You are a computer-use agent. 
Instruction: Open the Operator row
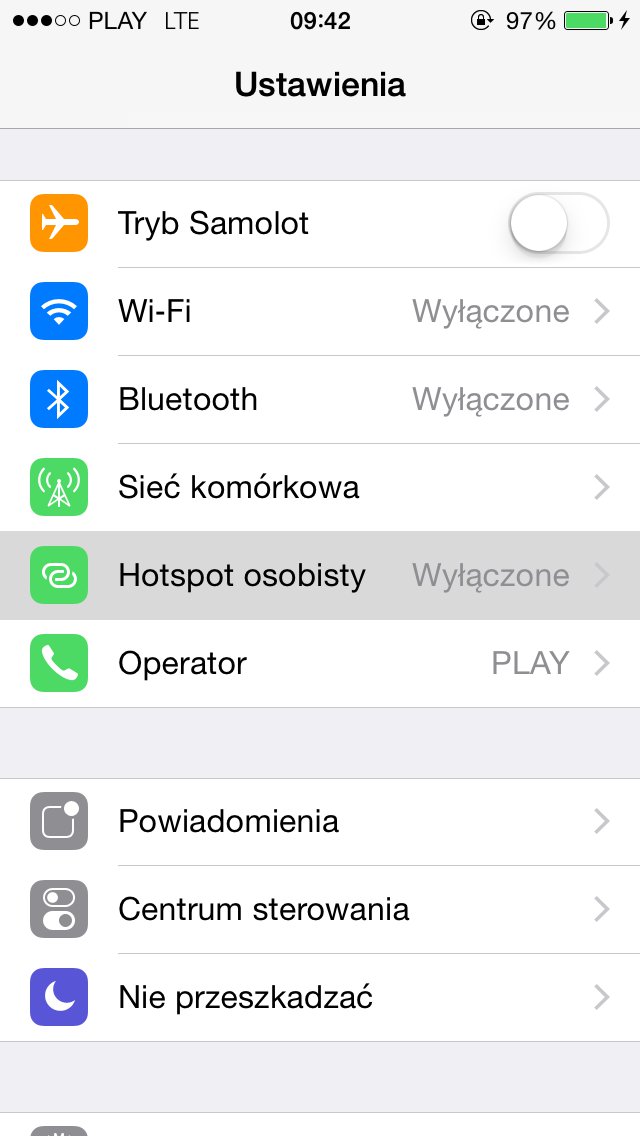pyautogui.click(x=320, y=664)
